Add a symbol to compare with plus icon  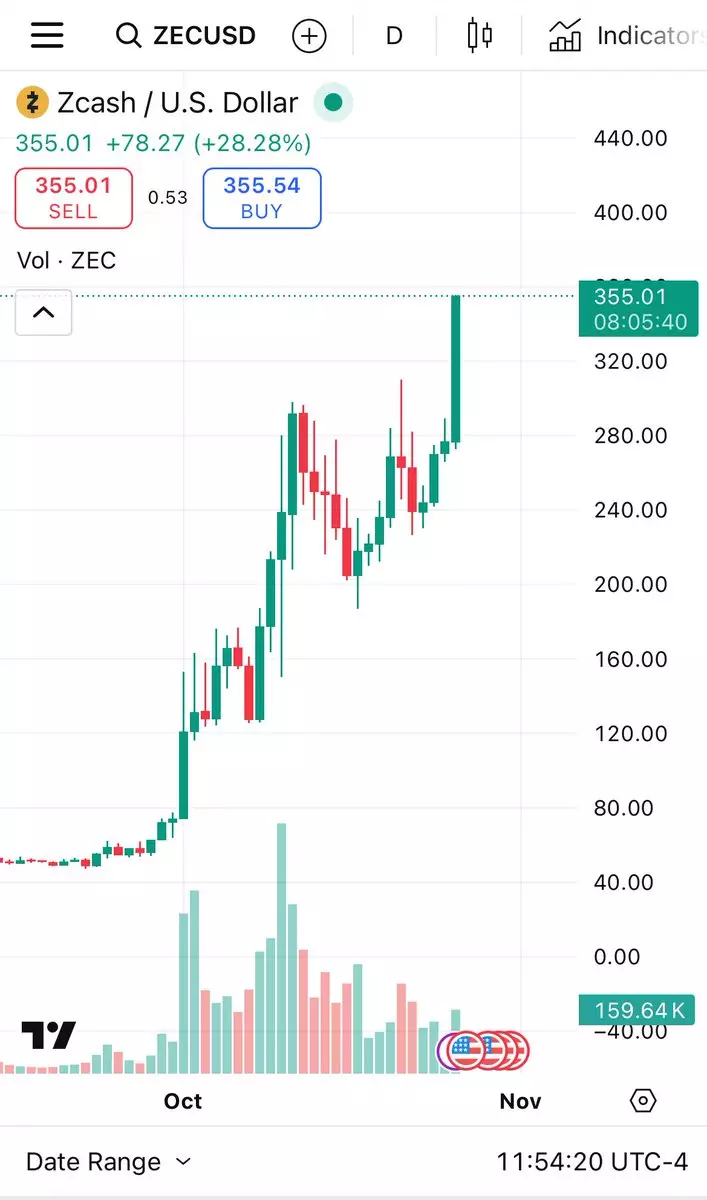309,37
